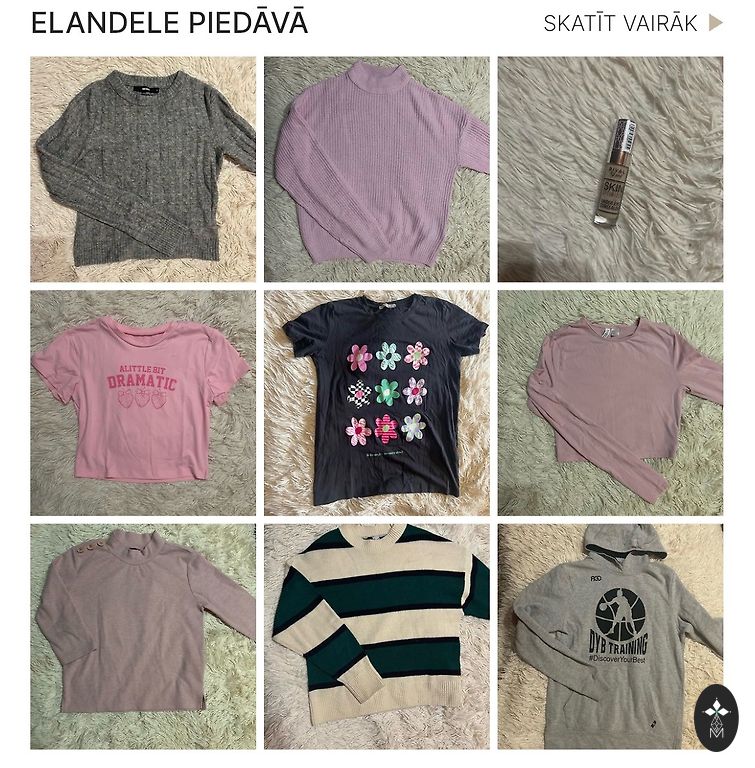Viewport: 755px width, 768px height.
Task: View the navy flower t-shirt listing
Action: [x=377, y=403]
